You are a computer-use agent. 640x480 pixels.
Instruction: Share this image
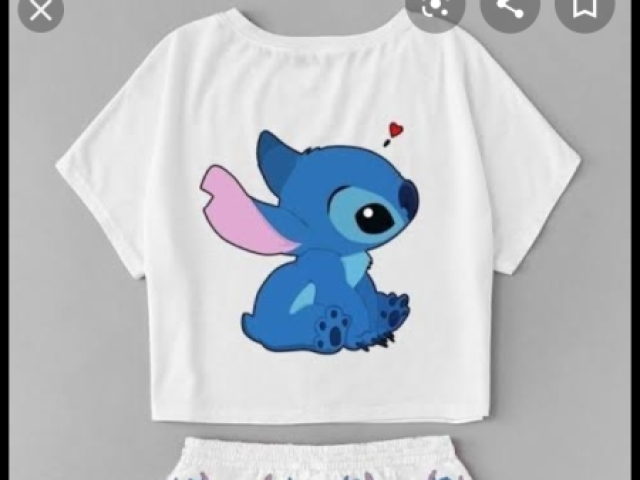(x=510, y=10)
